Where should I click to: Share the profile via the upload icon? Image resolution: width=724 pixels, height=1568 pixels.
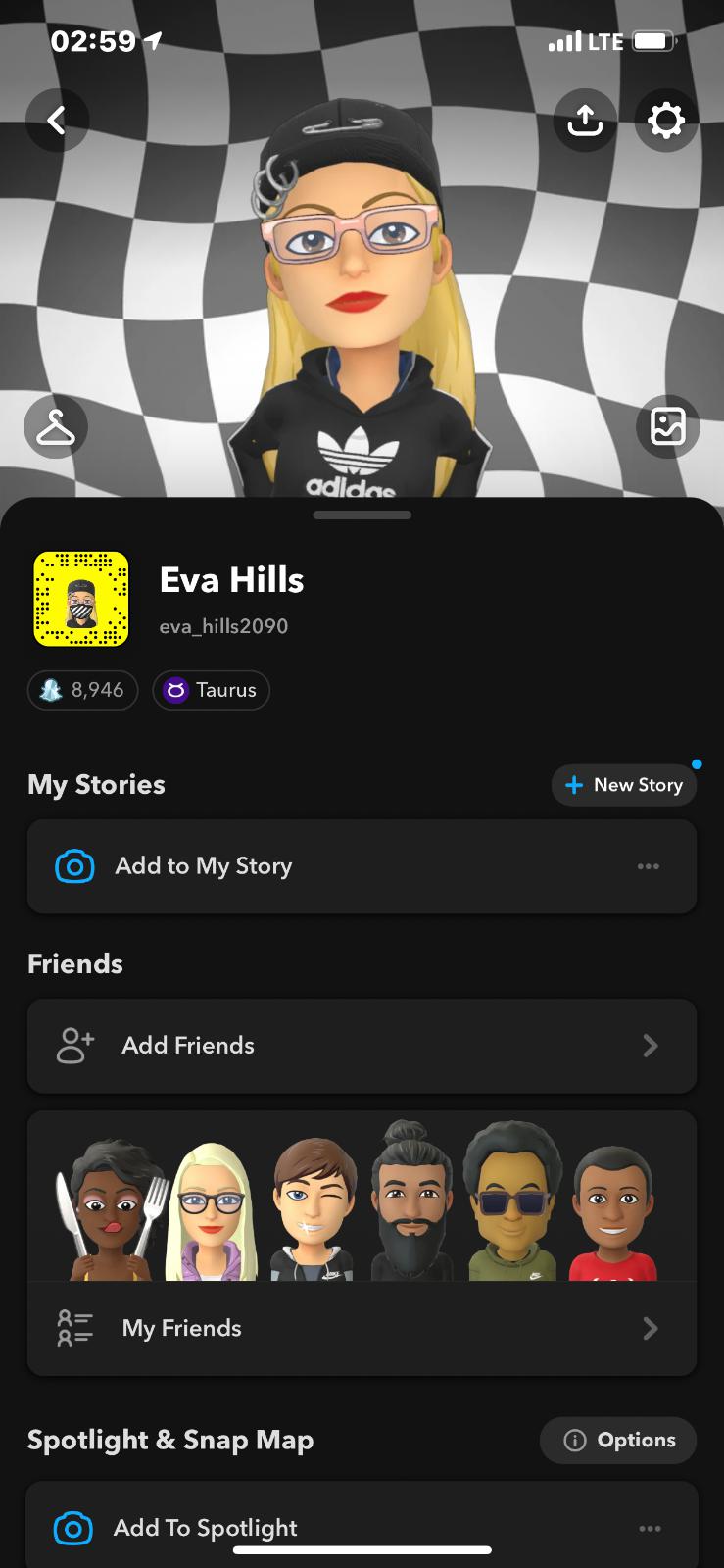585,121
